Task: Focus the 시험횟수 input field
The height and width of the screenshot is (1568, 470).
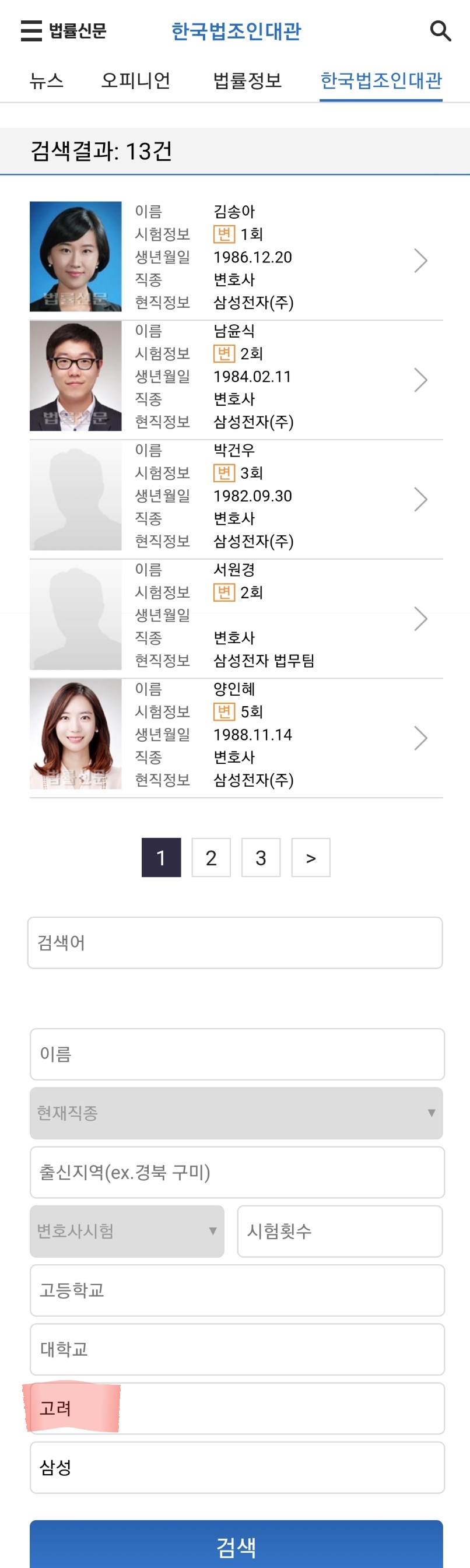Action: 340,1232
